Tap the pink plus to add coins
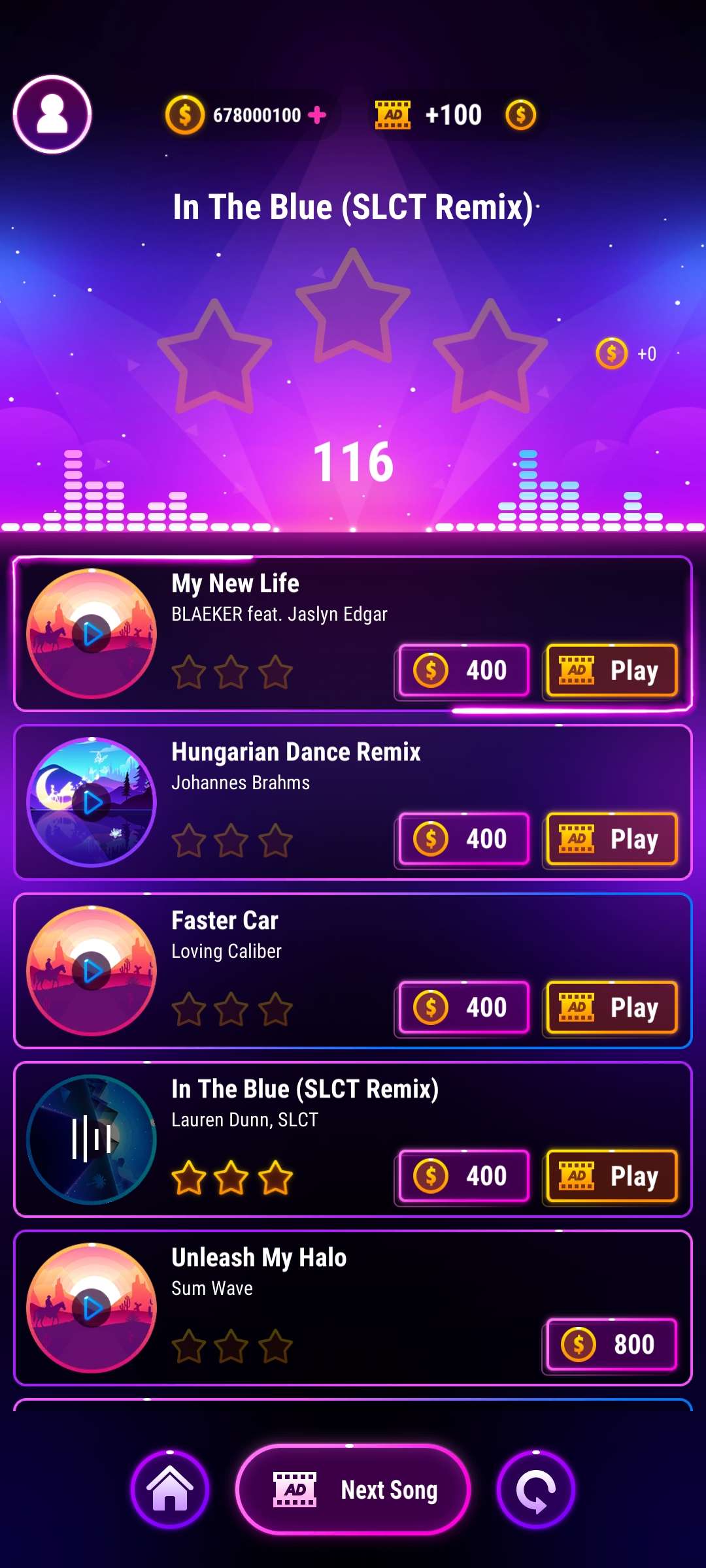The image size is (706, 1568). (x=317, y=115)
